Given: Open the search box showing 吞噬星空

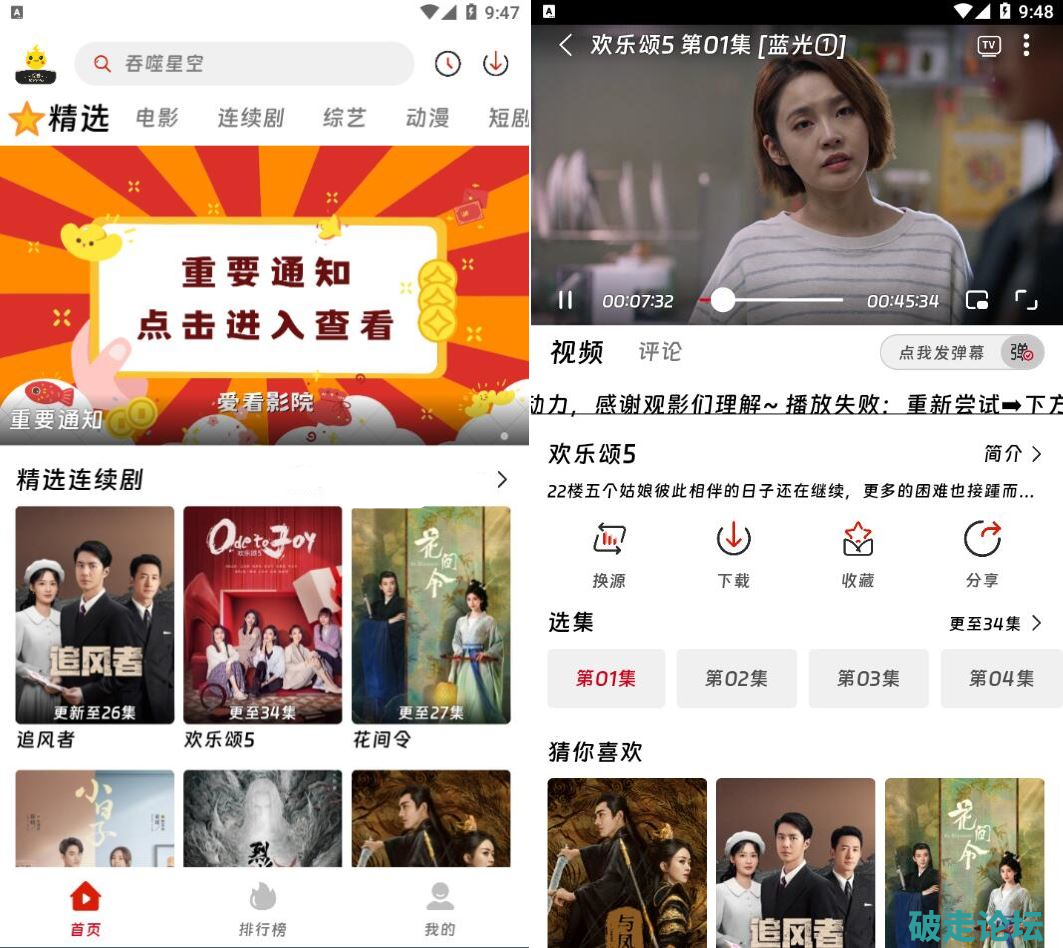Looking at the screenshot, I should pos(244,63).
